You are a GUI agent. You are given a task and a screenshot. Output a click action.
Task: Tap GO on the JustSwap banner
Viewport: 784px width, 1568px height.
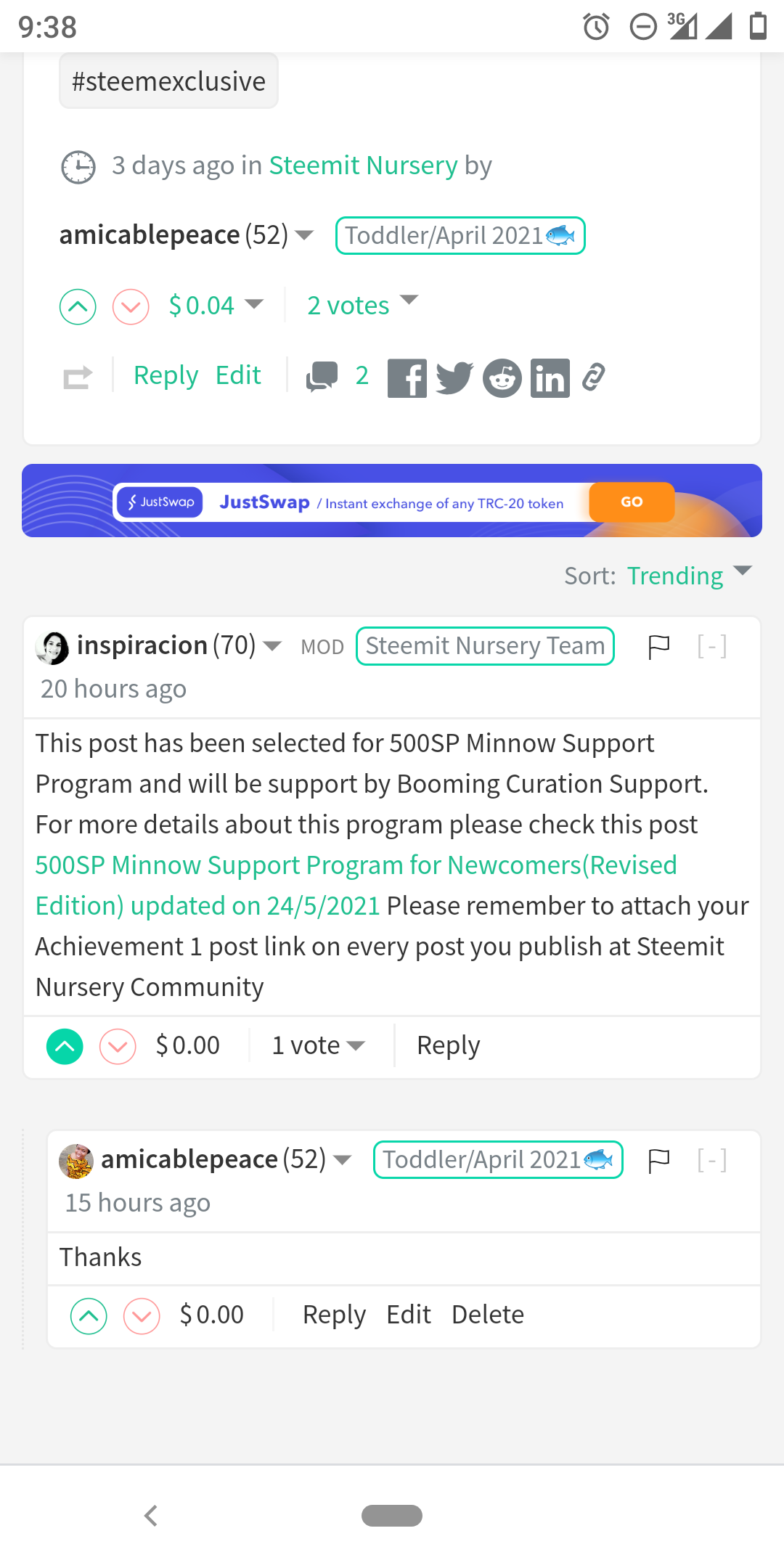[x=632, y=502]
